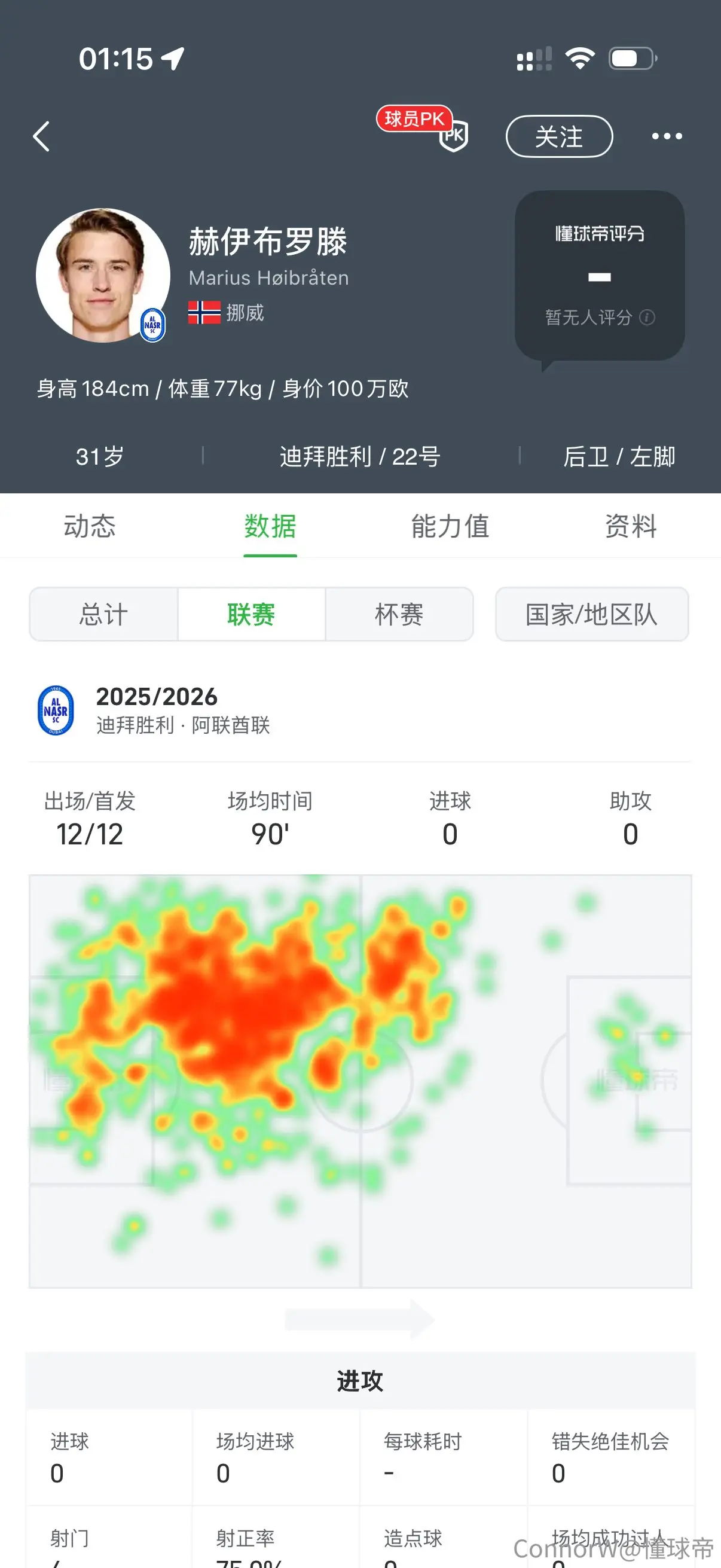Open the 资料 tab
Viewport: 721px width, 1568px height.
click(x=630, y=526)
